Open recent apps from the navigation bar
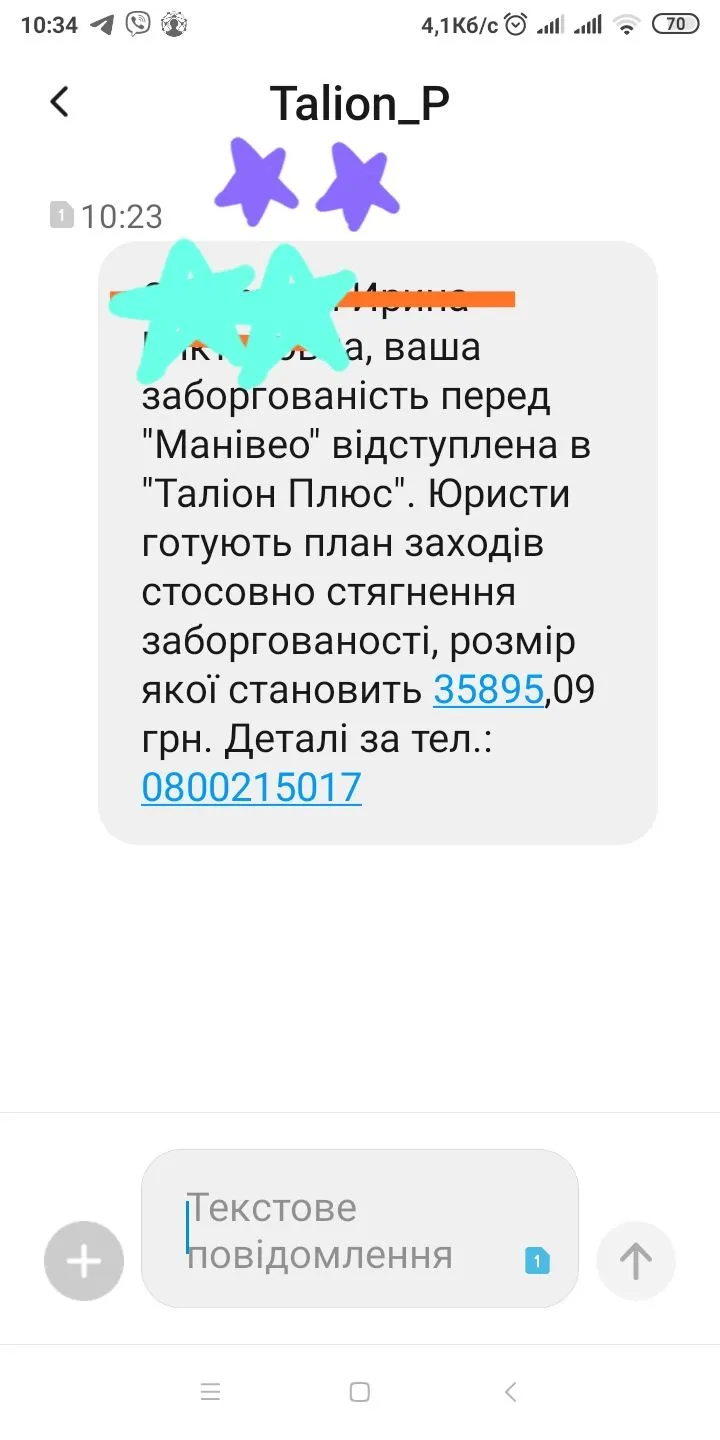This screenshot has height=1440, width=720. point(210,1392)
